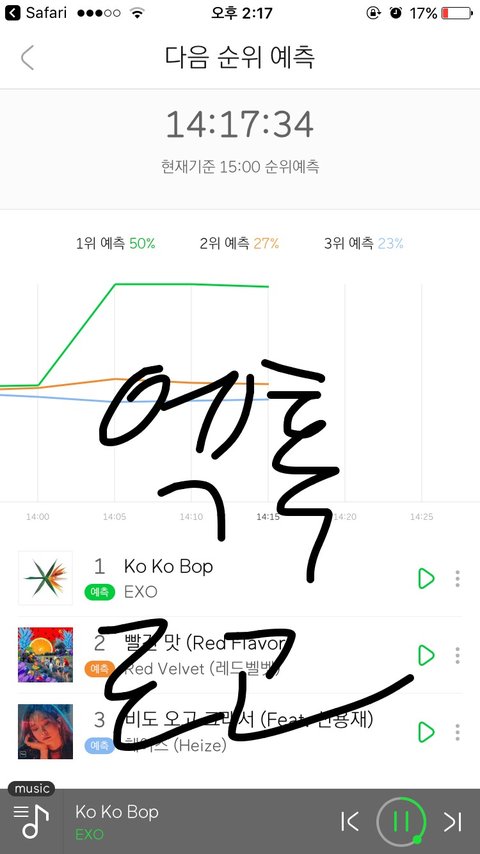This screenshot has width=480, height=854.
Task: Go back from the 다음 순위 예측 page
Action: pos(27,58)
